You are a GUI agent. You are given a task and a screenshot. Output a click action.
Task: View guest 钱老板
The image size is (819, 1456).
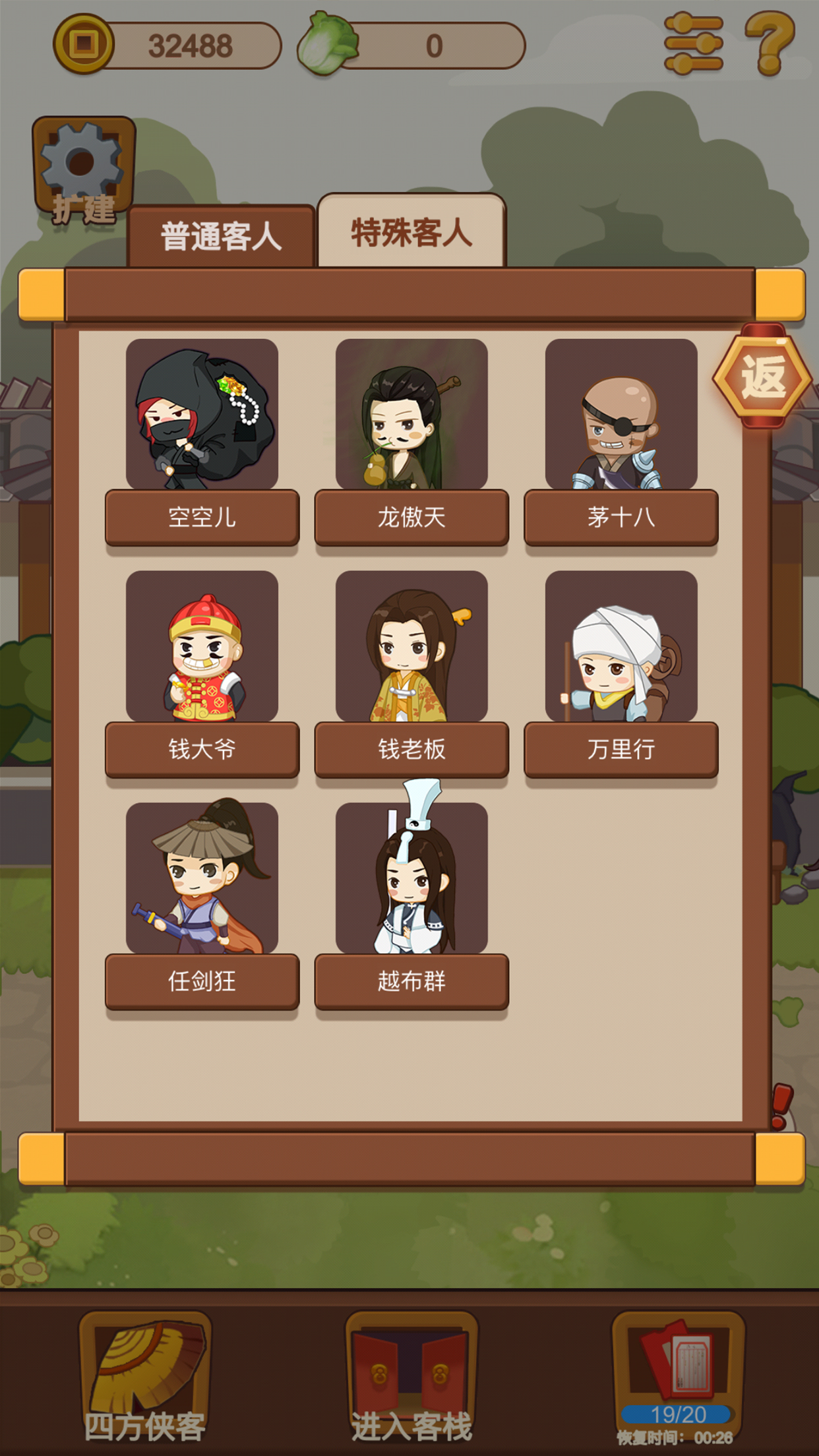(x=411, y=673)
